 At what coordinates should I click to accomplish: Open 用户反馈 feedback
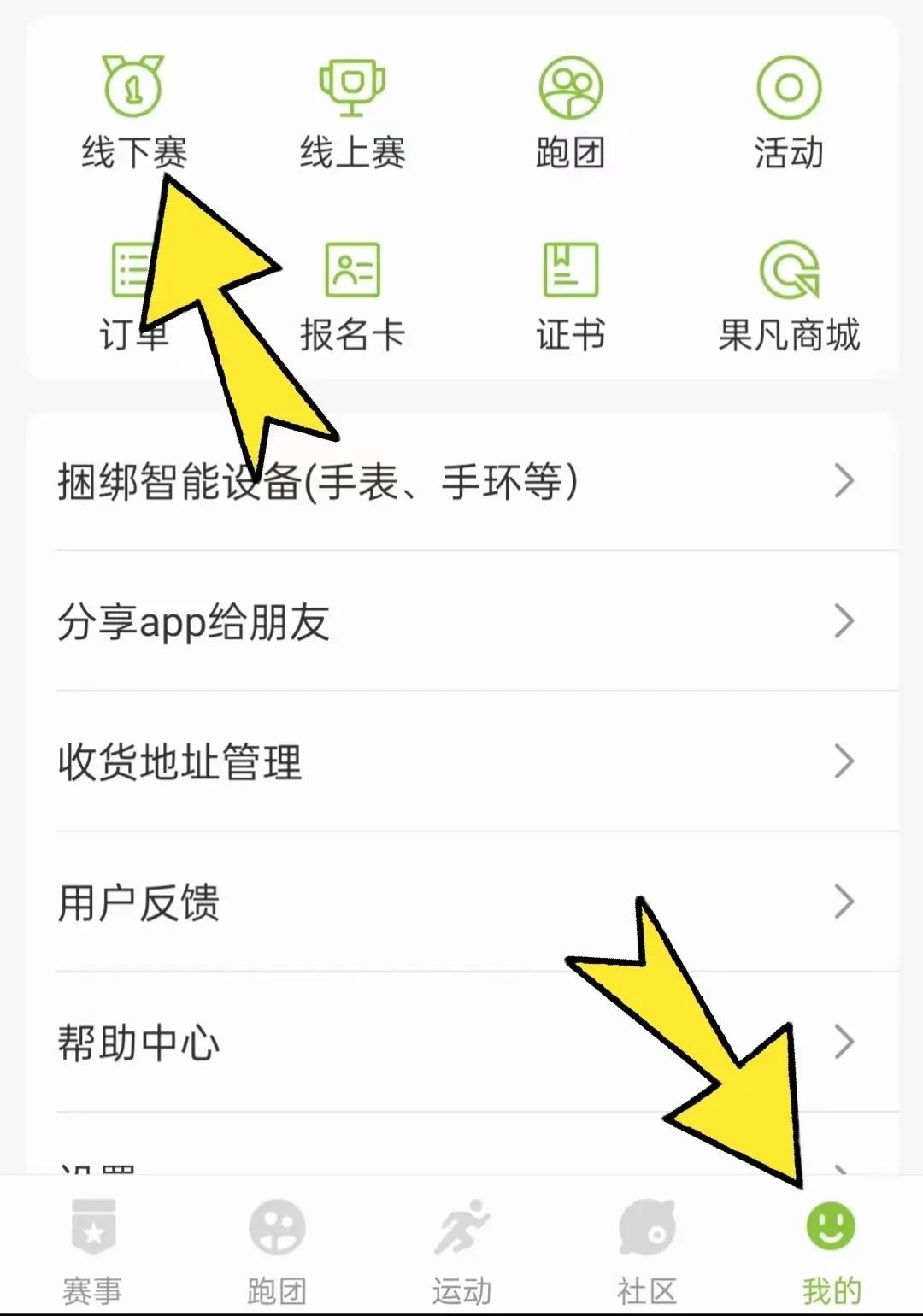[461, 902]
